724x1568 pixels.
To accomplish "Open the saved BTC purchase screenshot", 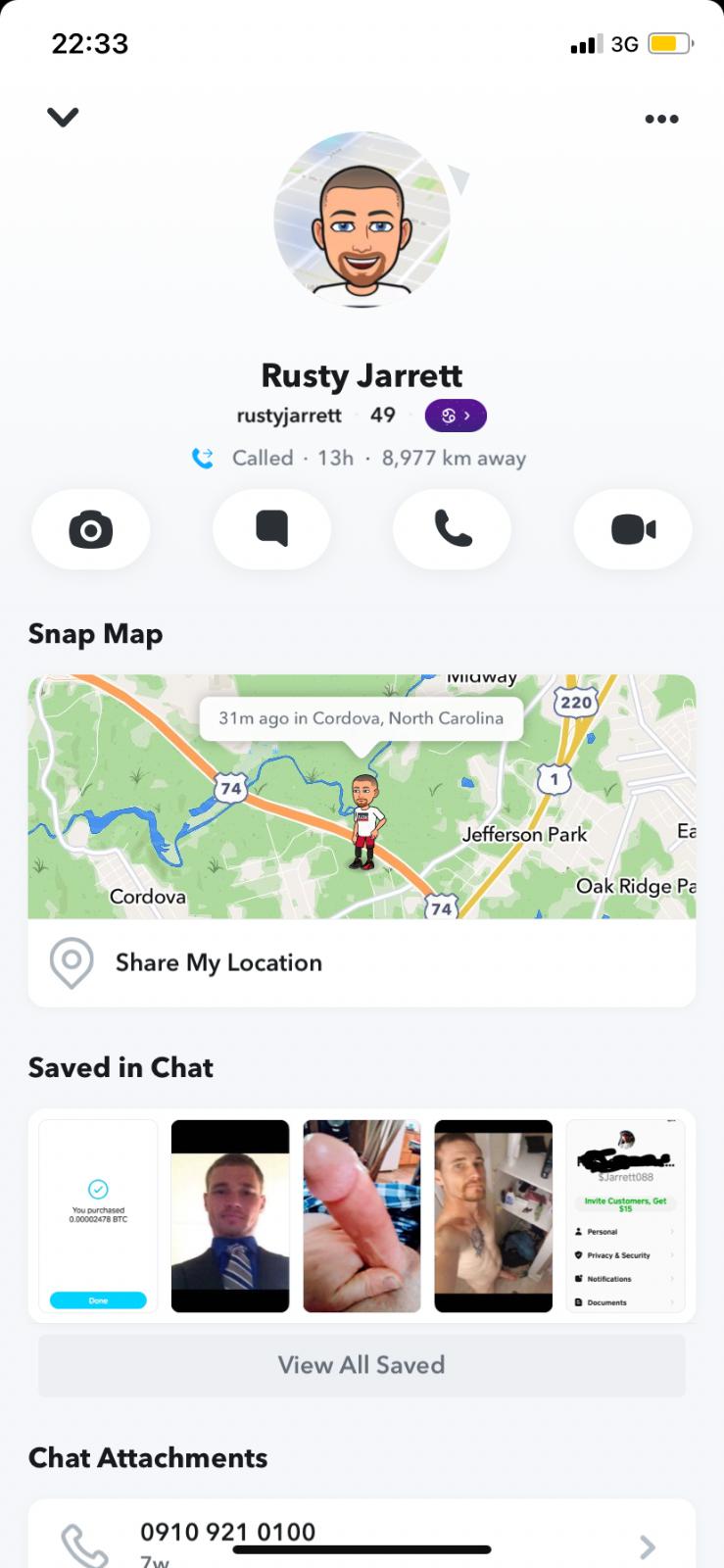I will click(98, 1215).
